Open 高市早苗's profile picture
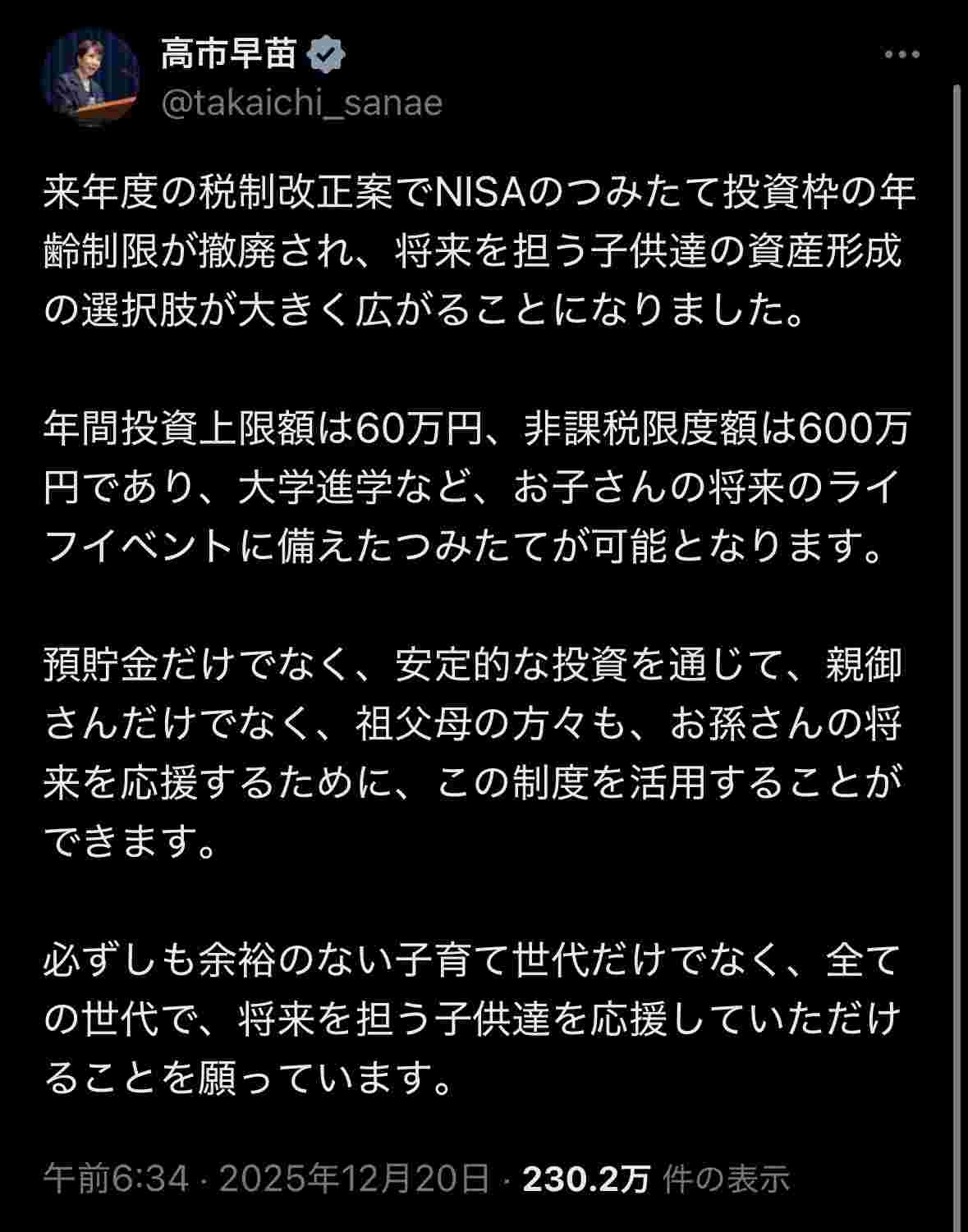This screenshot has height=1232, width=968. coord(89,78)
